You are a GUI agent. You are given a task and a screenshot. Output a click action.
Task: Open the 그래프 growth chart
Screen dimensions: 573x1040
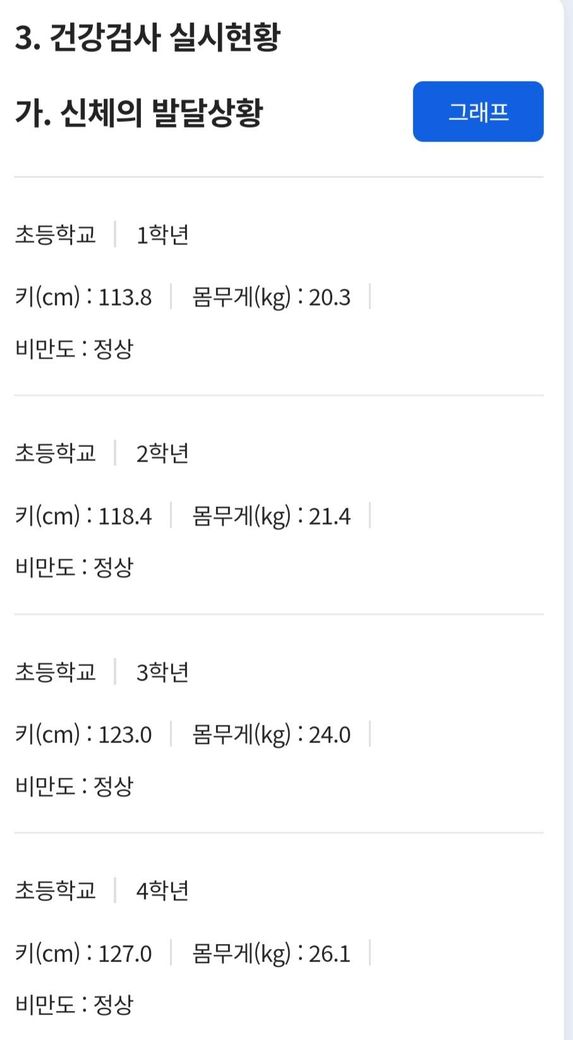pyautogui.click(x=478, y=111)
